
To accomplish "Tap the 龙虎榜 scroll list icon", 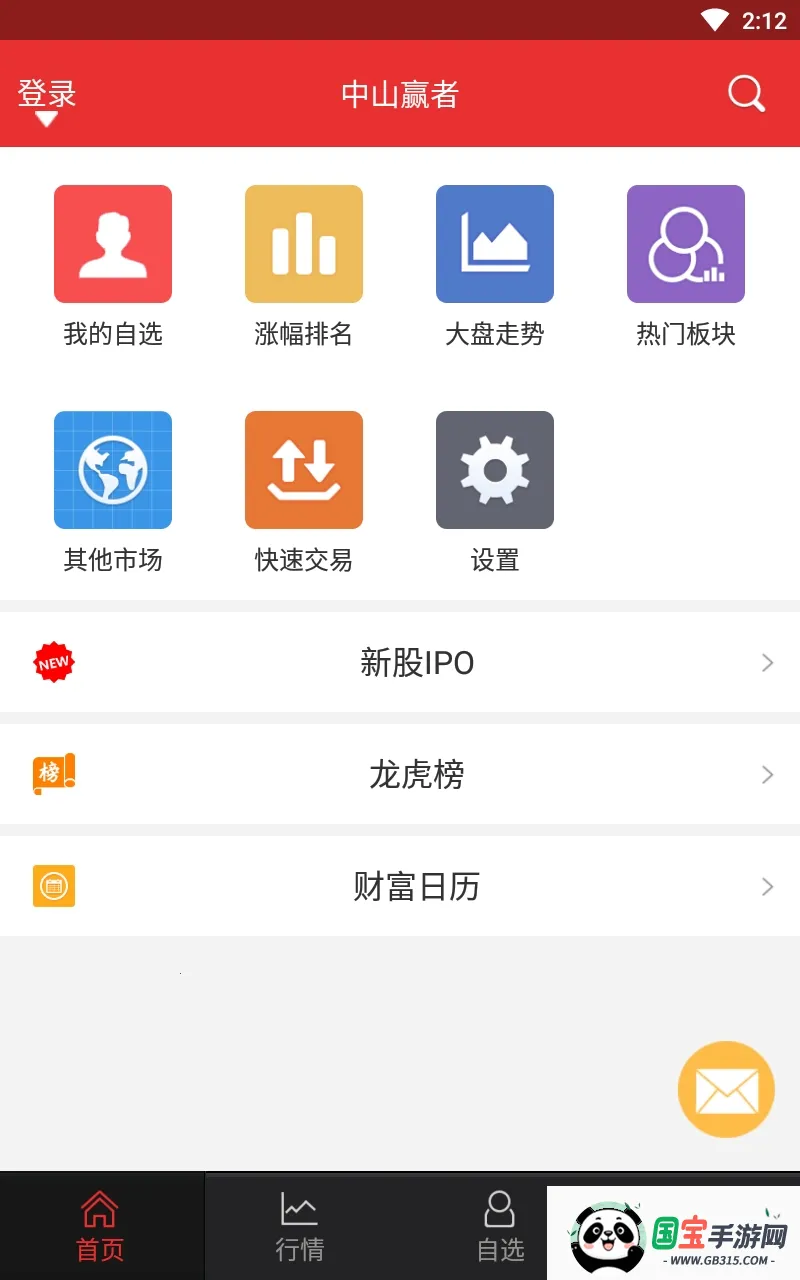I will coord(53,774).
